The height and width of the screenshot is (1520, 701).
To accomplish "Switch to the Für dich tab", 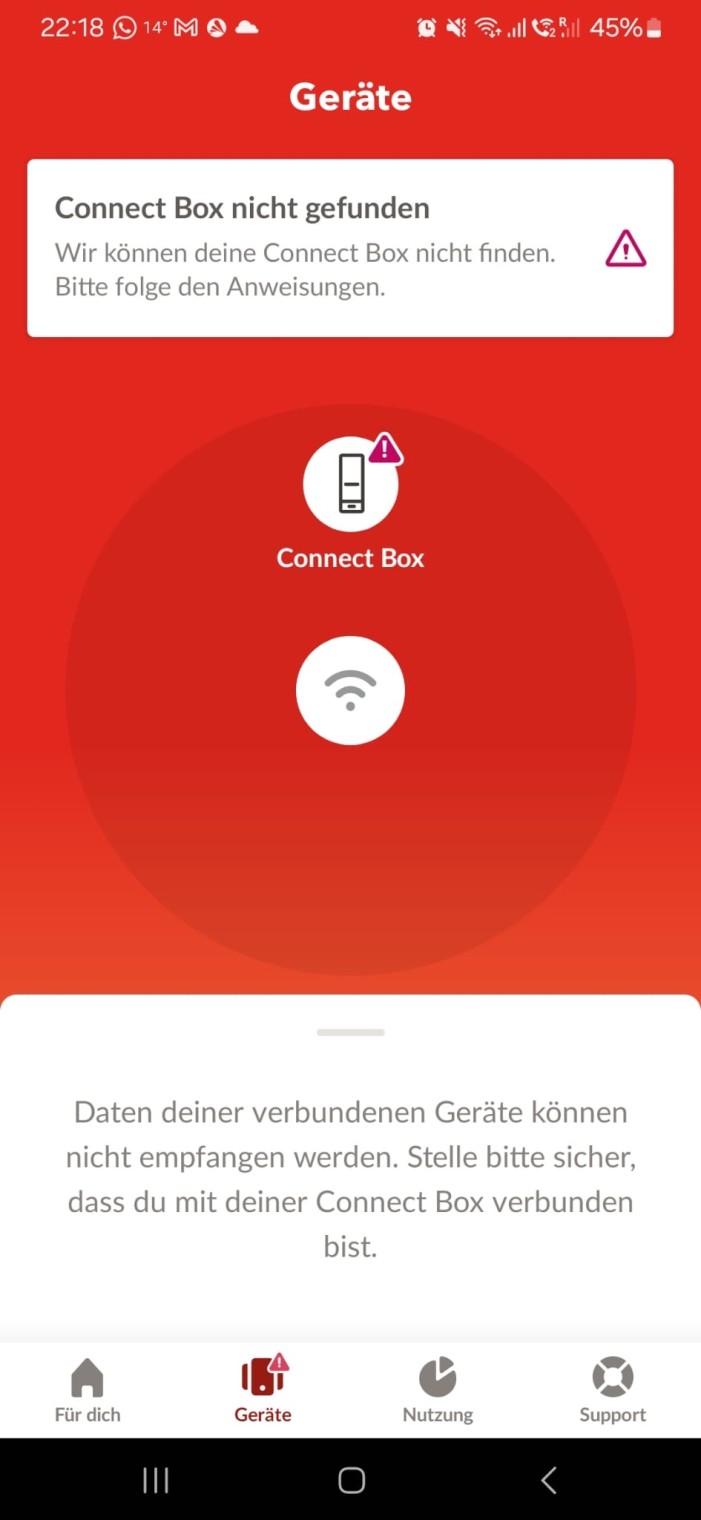I will click(x=88, y=1390).
